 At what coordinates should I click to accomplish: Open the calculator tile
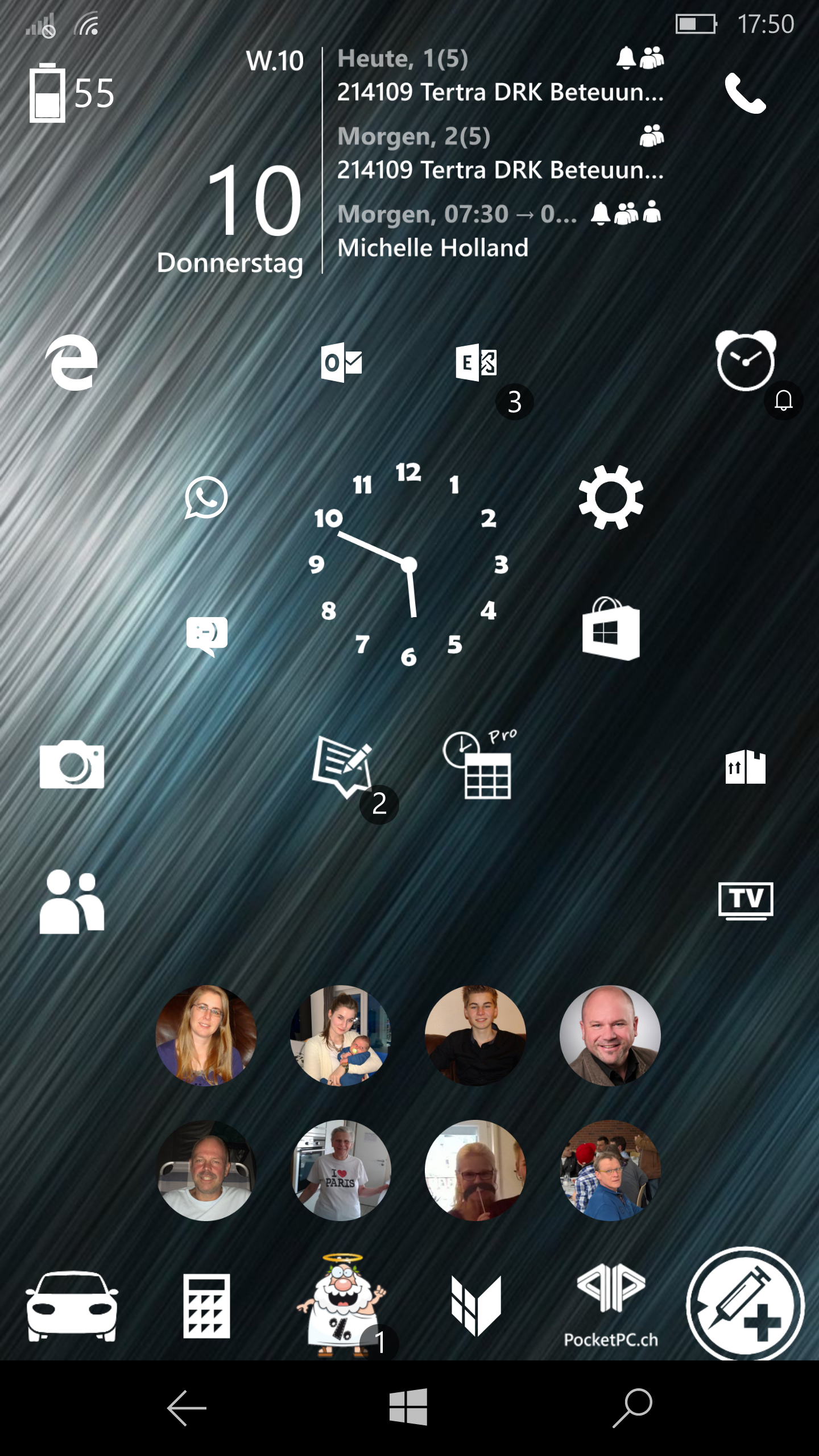206,1306
